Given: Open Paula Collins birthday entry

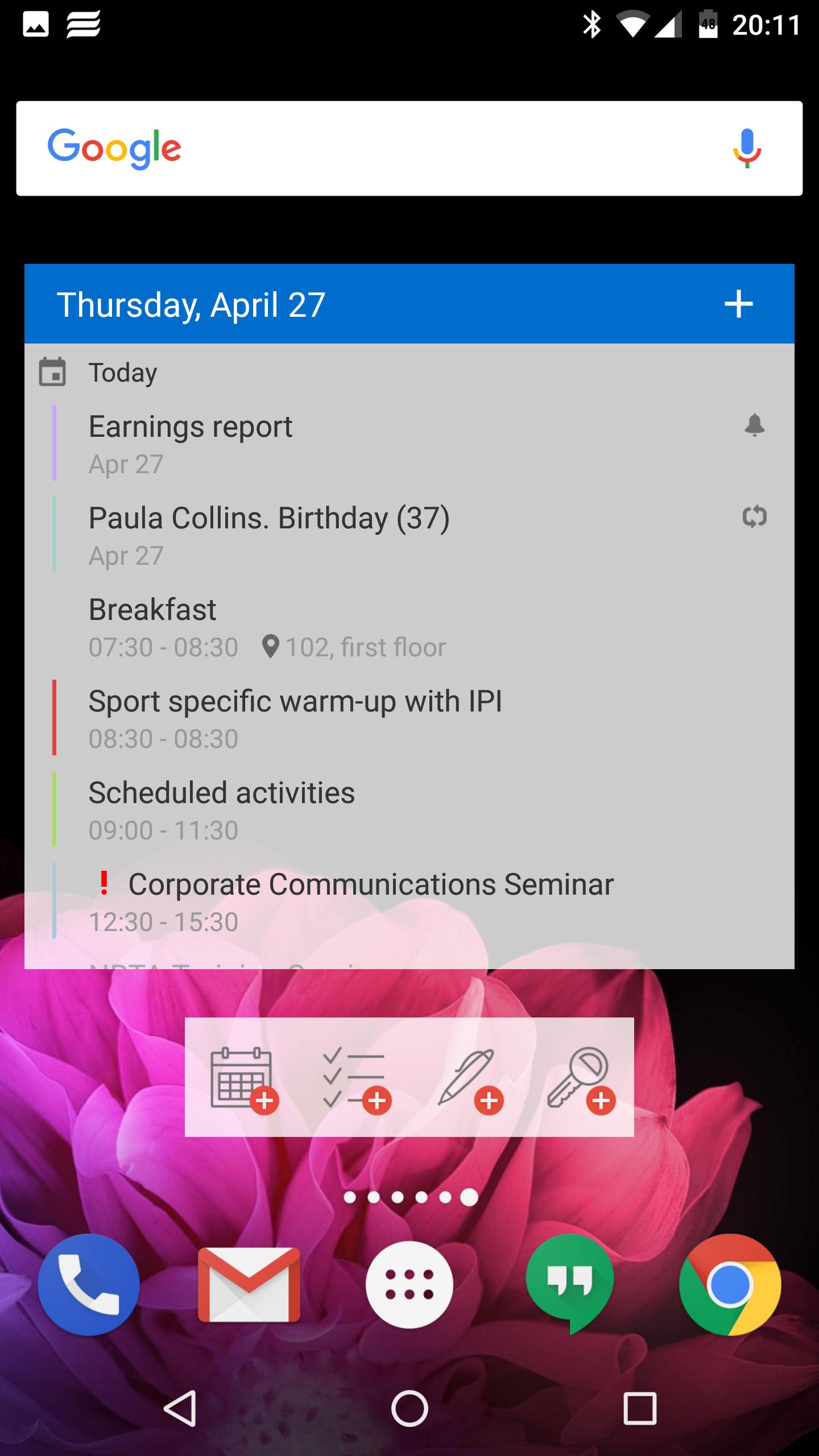Looking at the screenshot, I should (409, 535).
